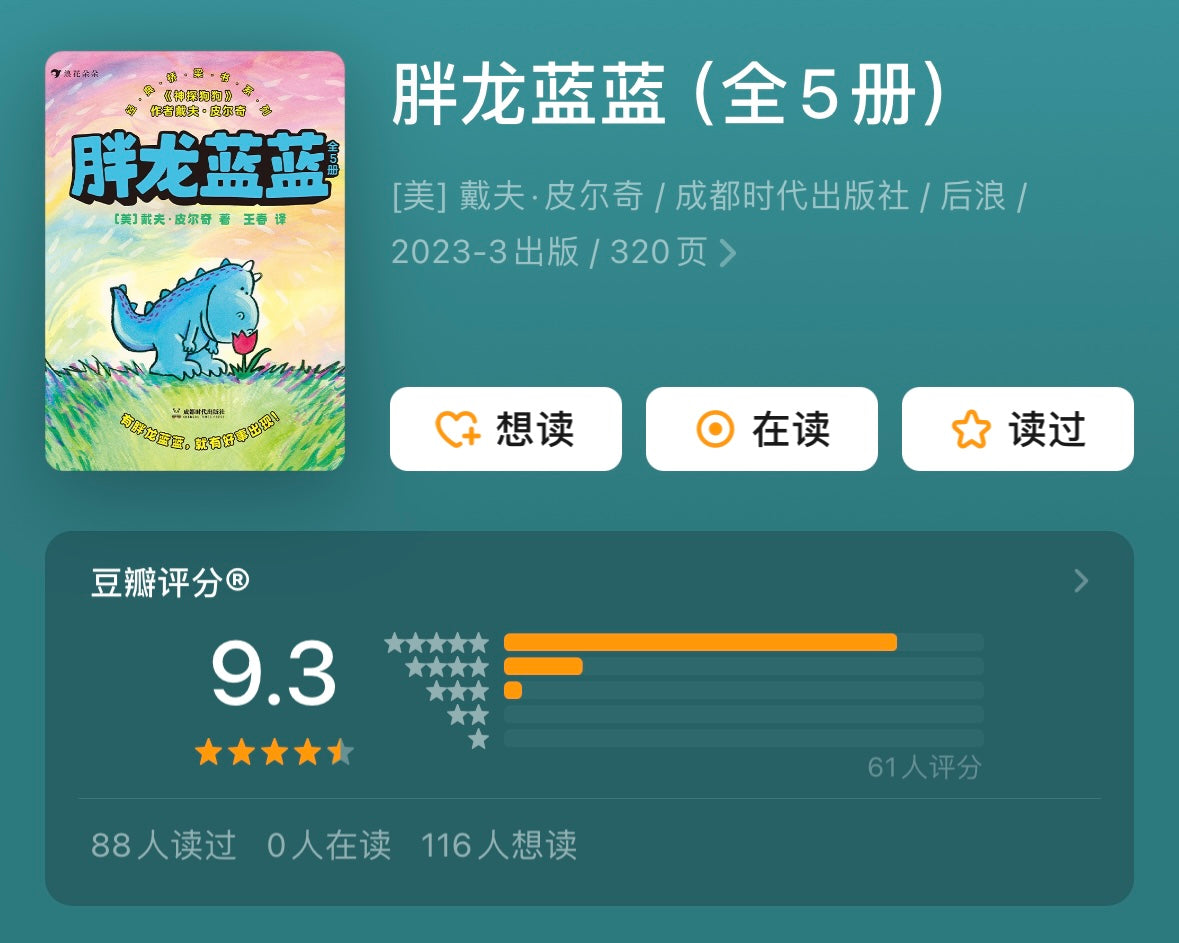The height and width of the screenshot is (943, 1179).
Task: Mark the book as 读过
Action: [1017, 429]
